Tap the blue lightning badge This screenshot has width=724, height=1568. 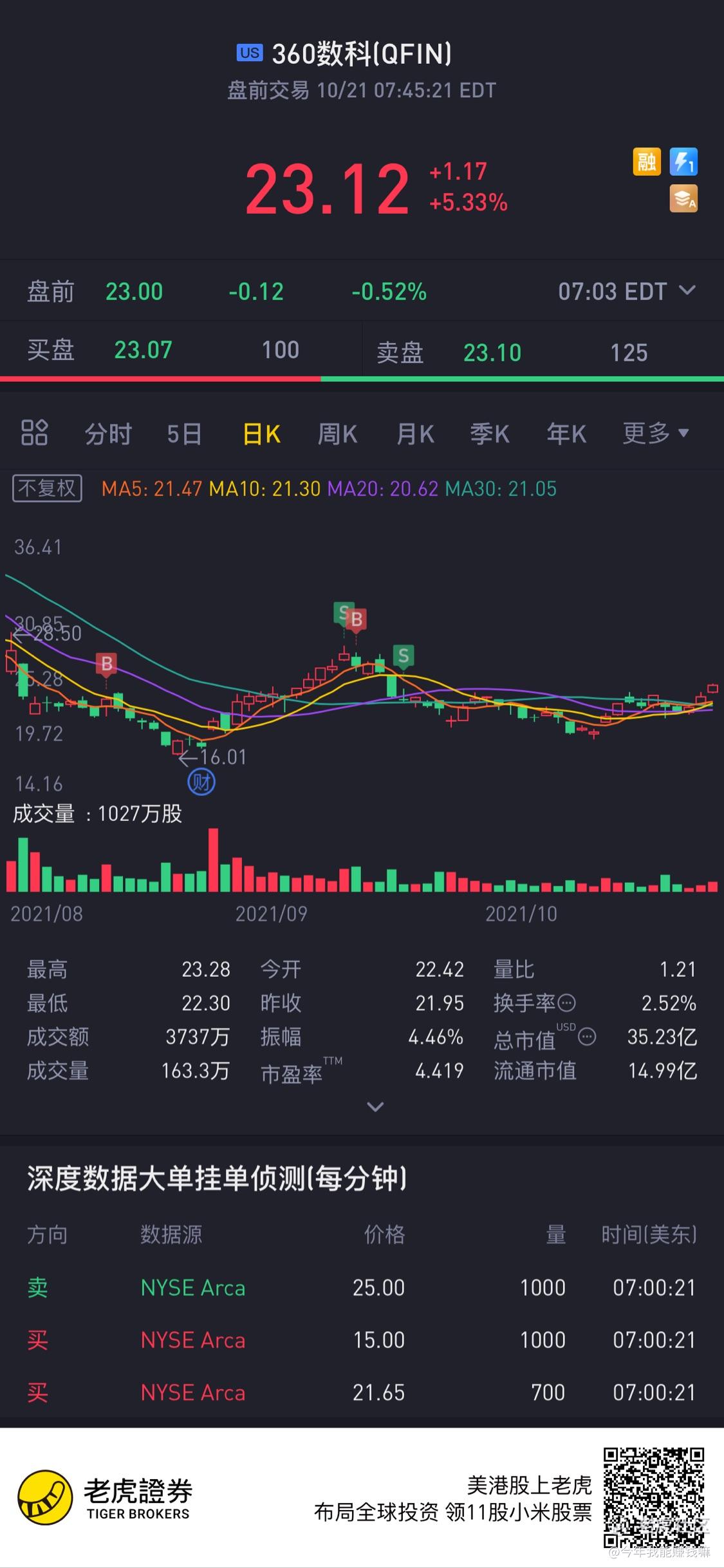pyautogui.click(x=683, y=162)
